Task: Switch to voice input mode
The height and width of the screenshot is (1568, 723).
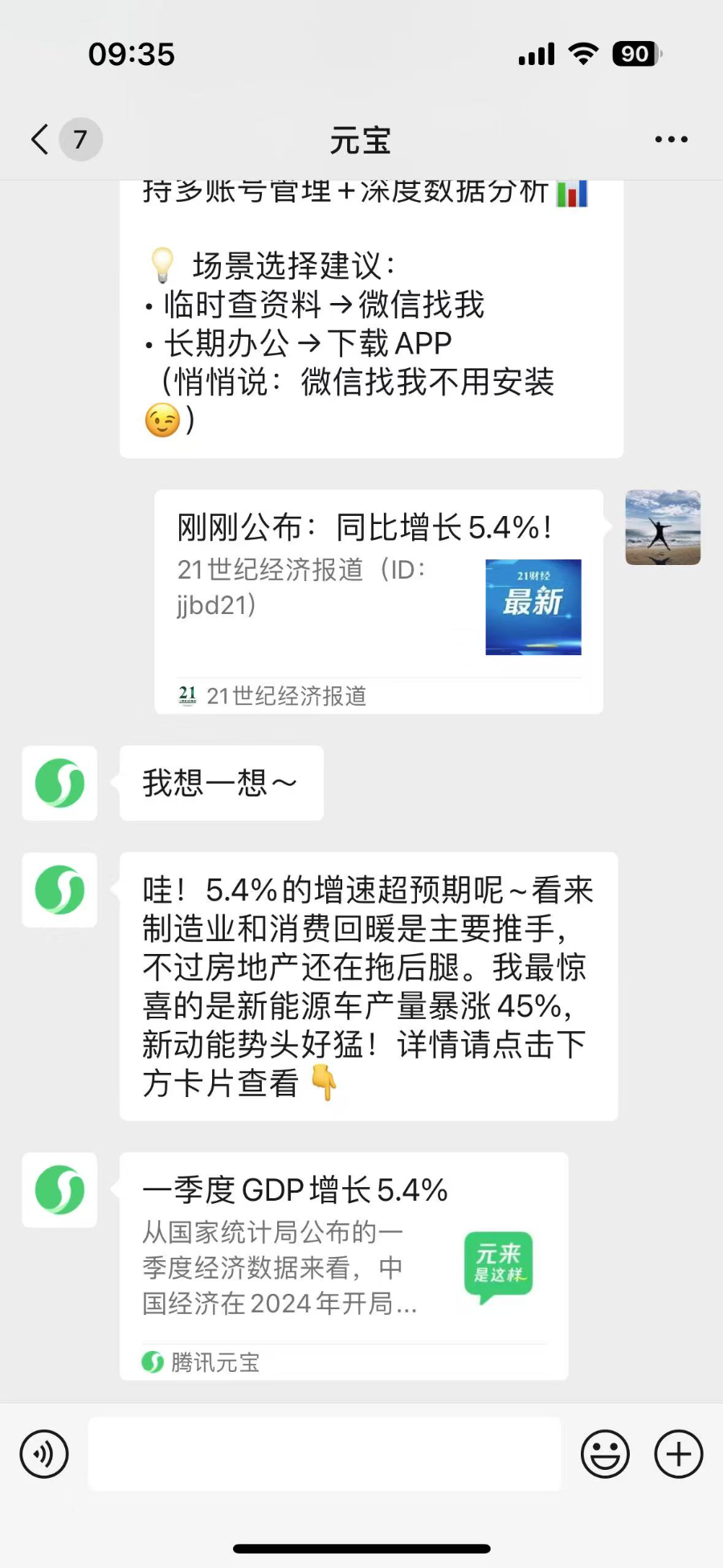Action: coord(44,1454)
